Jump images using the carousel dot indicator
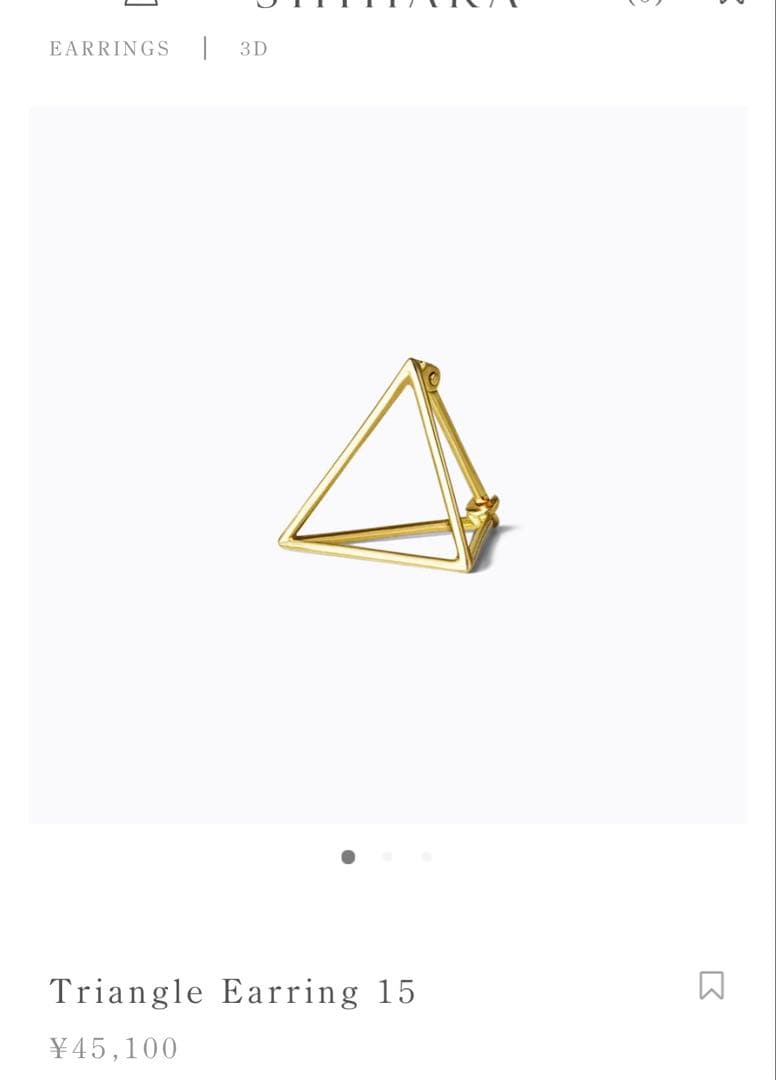Viewport: 776px width, 1080px height. point(387,857)
